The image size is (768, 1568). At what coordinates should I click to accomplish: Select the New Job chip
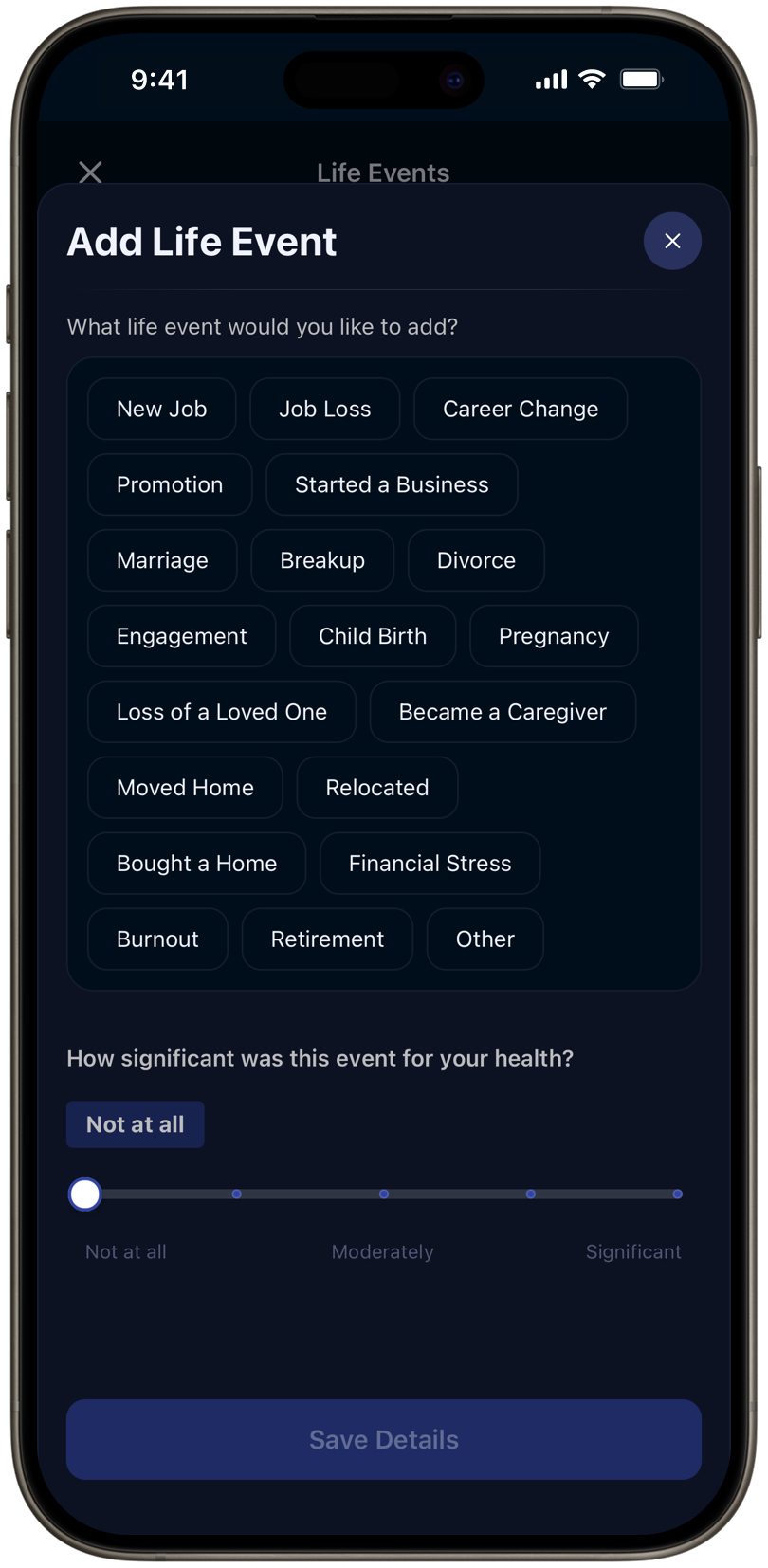[x=162, y=409]
